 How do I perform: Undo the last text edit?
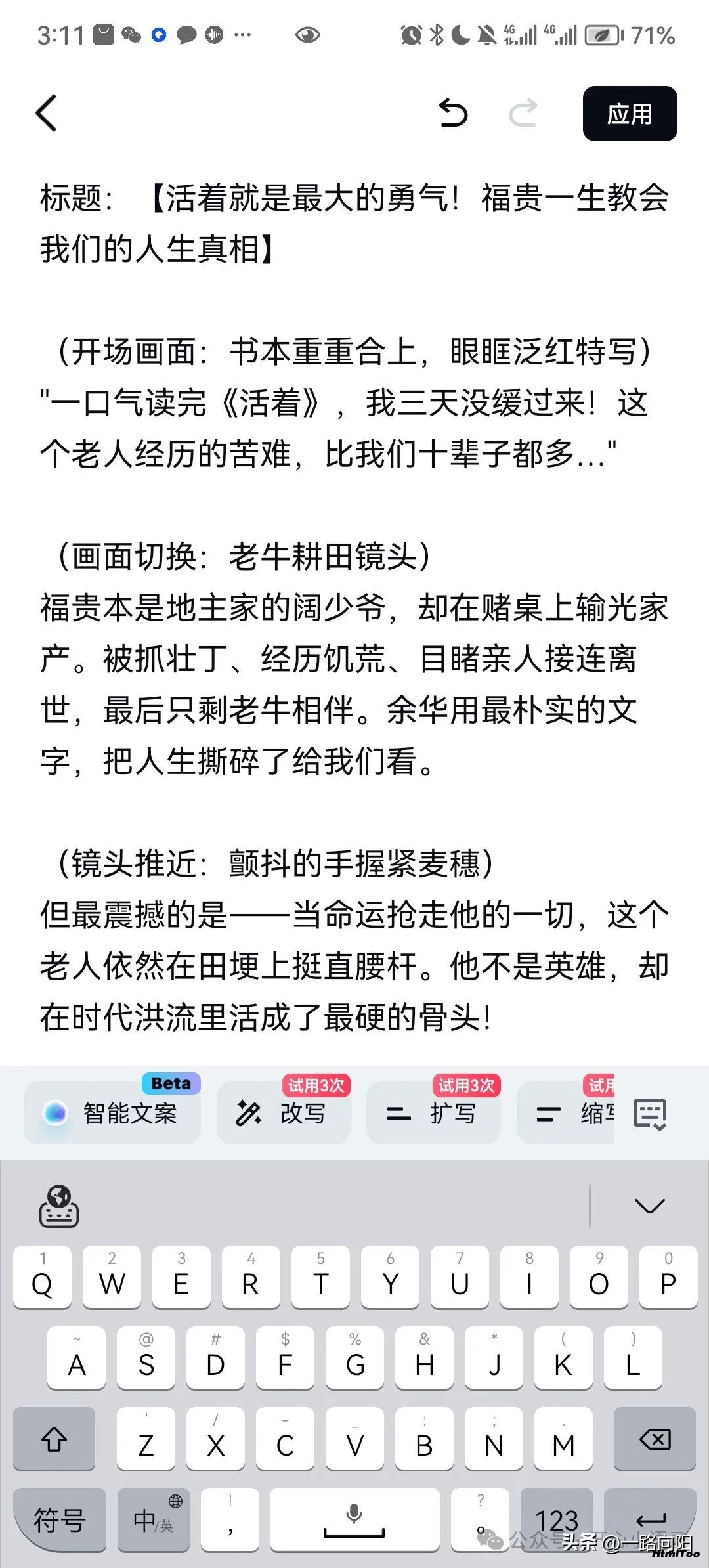tap(453, 112)
